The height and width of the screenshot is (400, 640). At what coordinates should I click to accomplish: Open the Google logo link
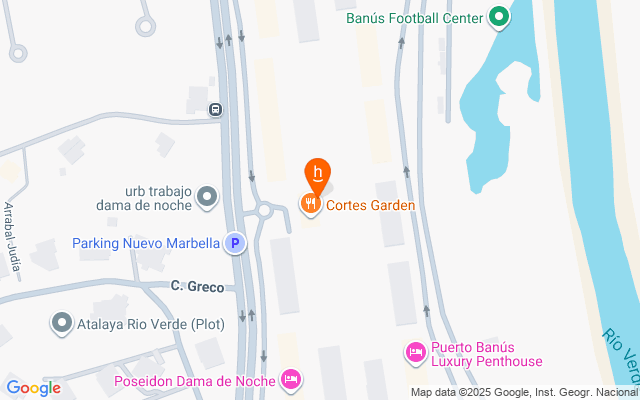click(x=33, y=388)
